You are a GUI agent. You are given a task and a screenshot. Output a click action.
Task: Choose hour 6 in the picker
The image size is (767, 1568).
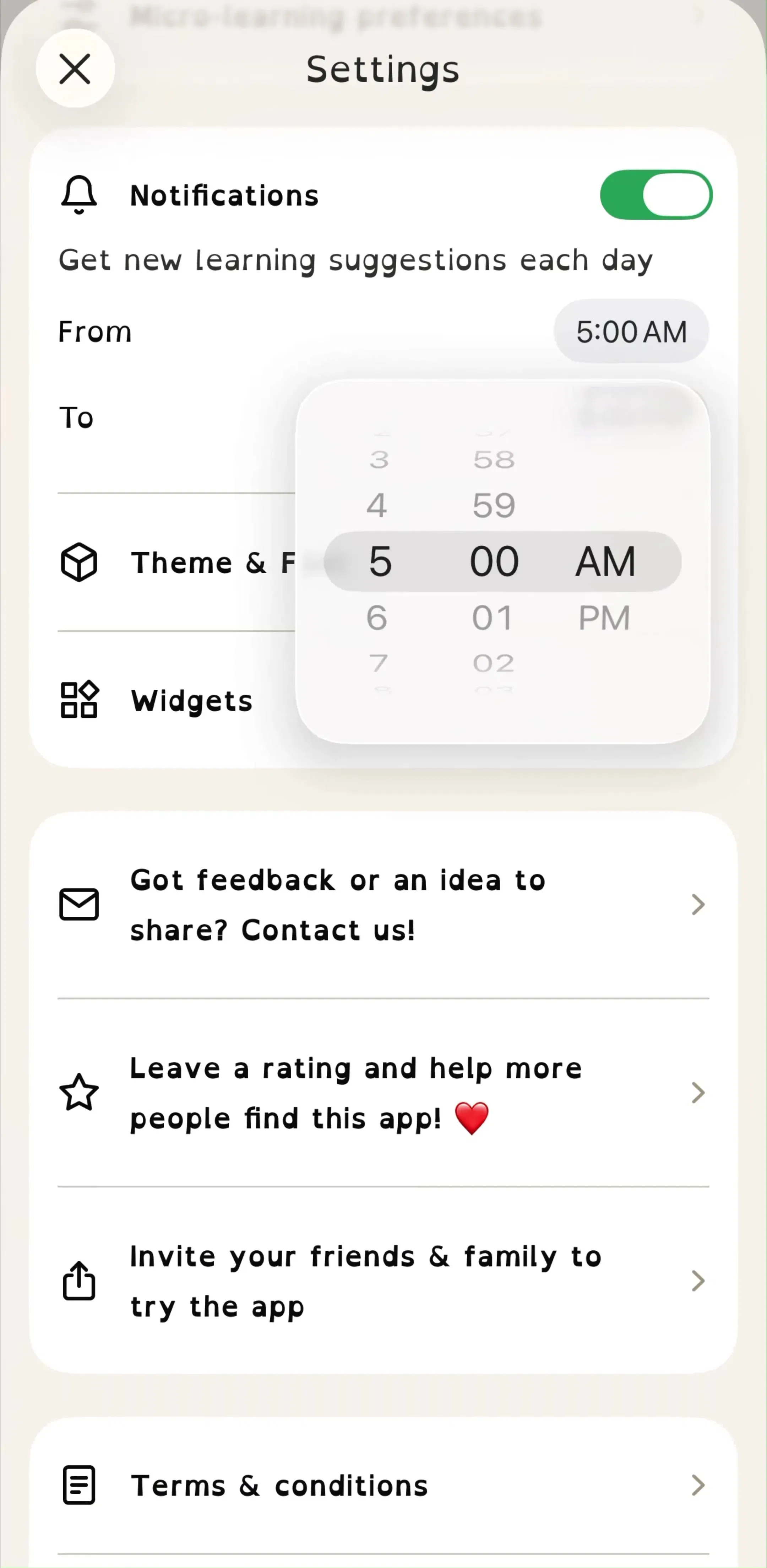[x=377, y=617]
